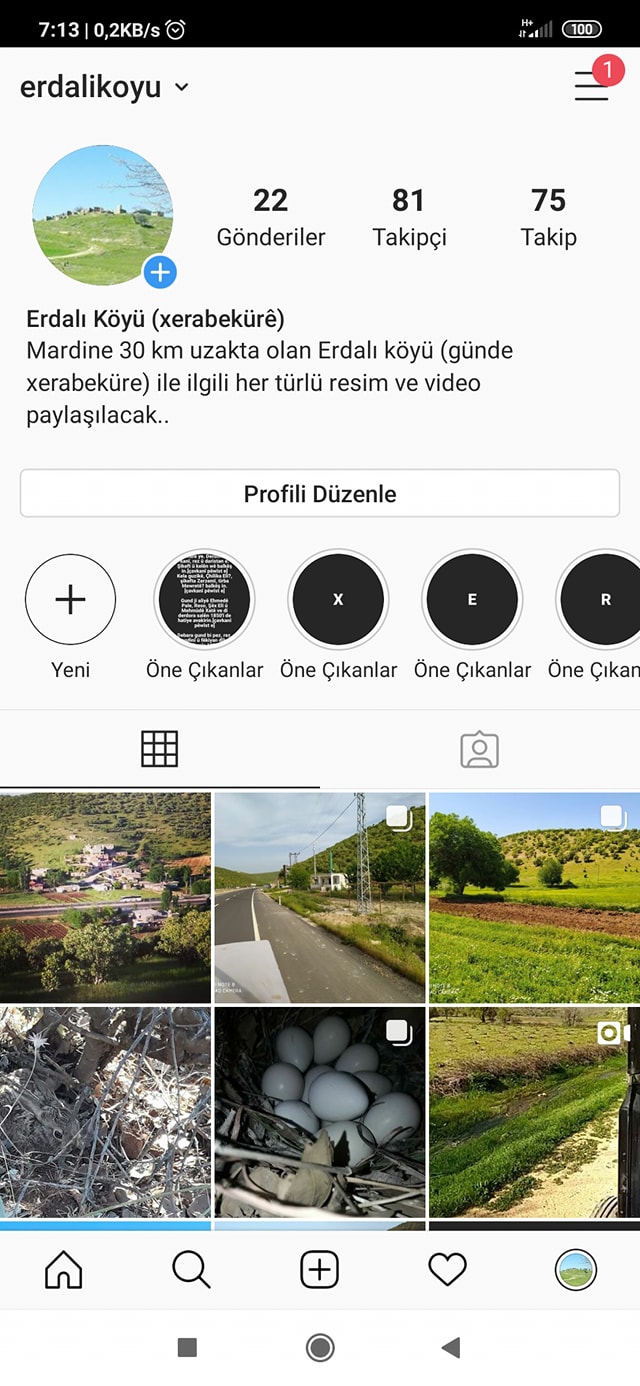
Task: Switch to the grid posts tab
Action: click(160, 749)
